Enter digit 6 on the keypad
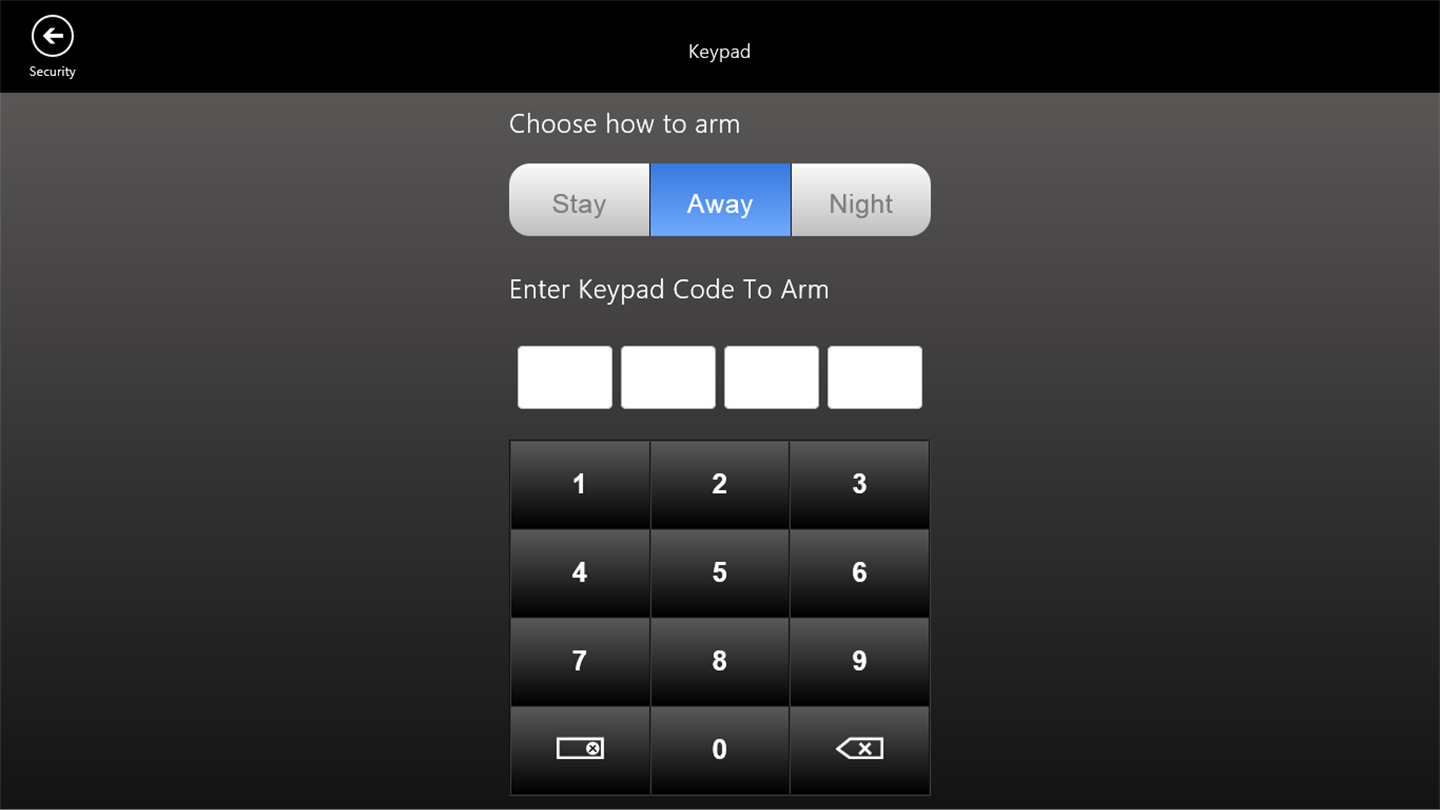Screen dimensions: 1440x810 [859, 572]
